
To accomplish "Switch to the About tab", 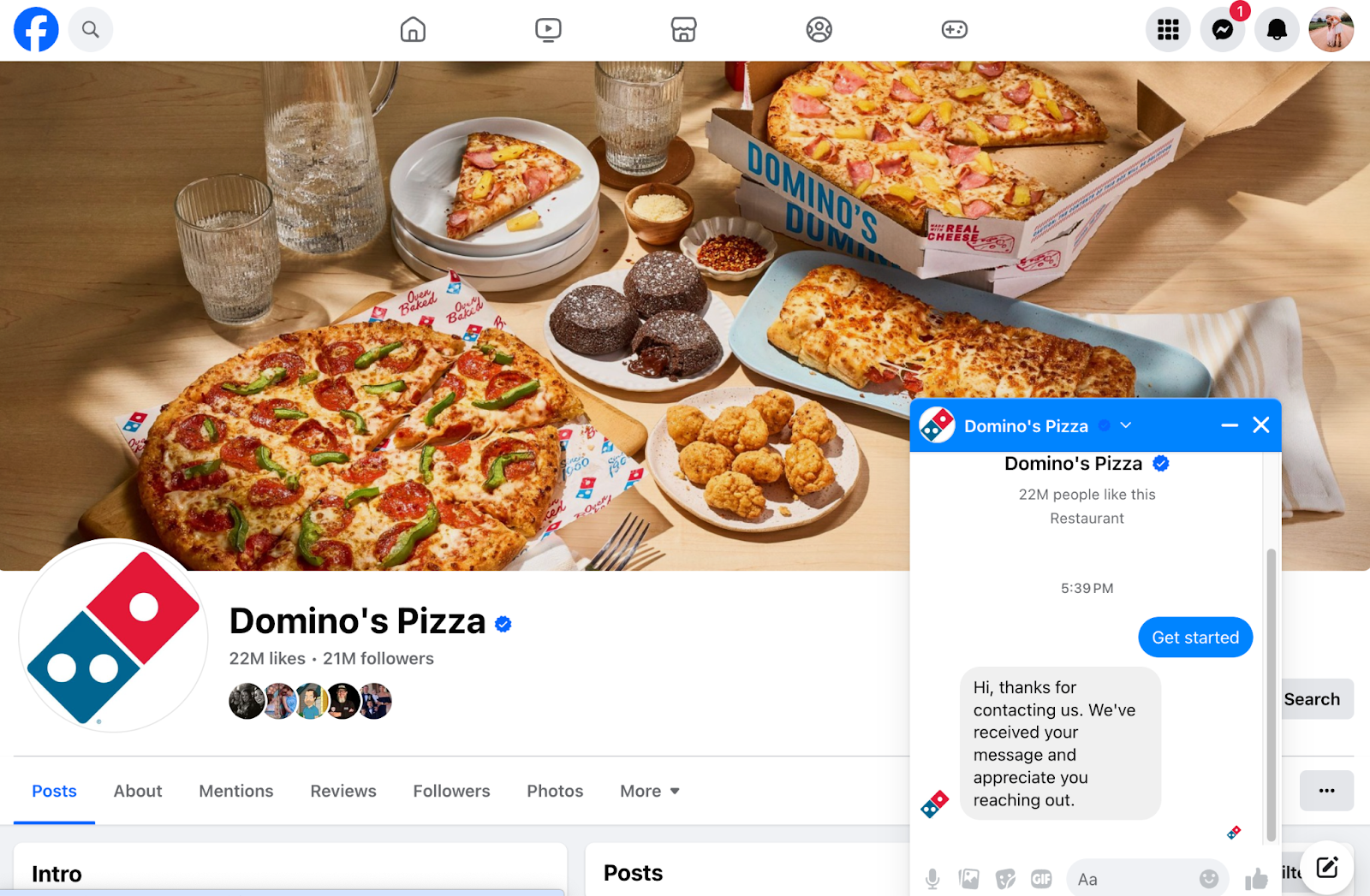I will (x=138, y=791).
